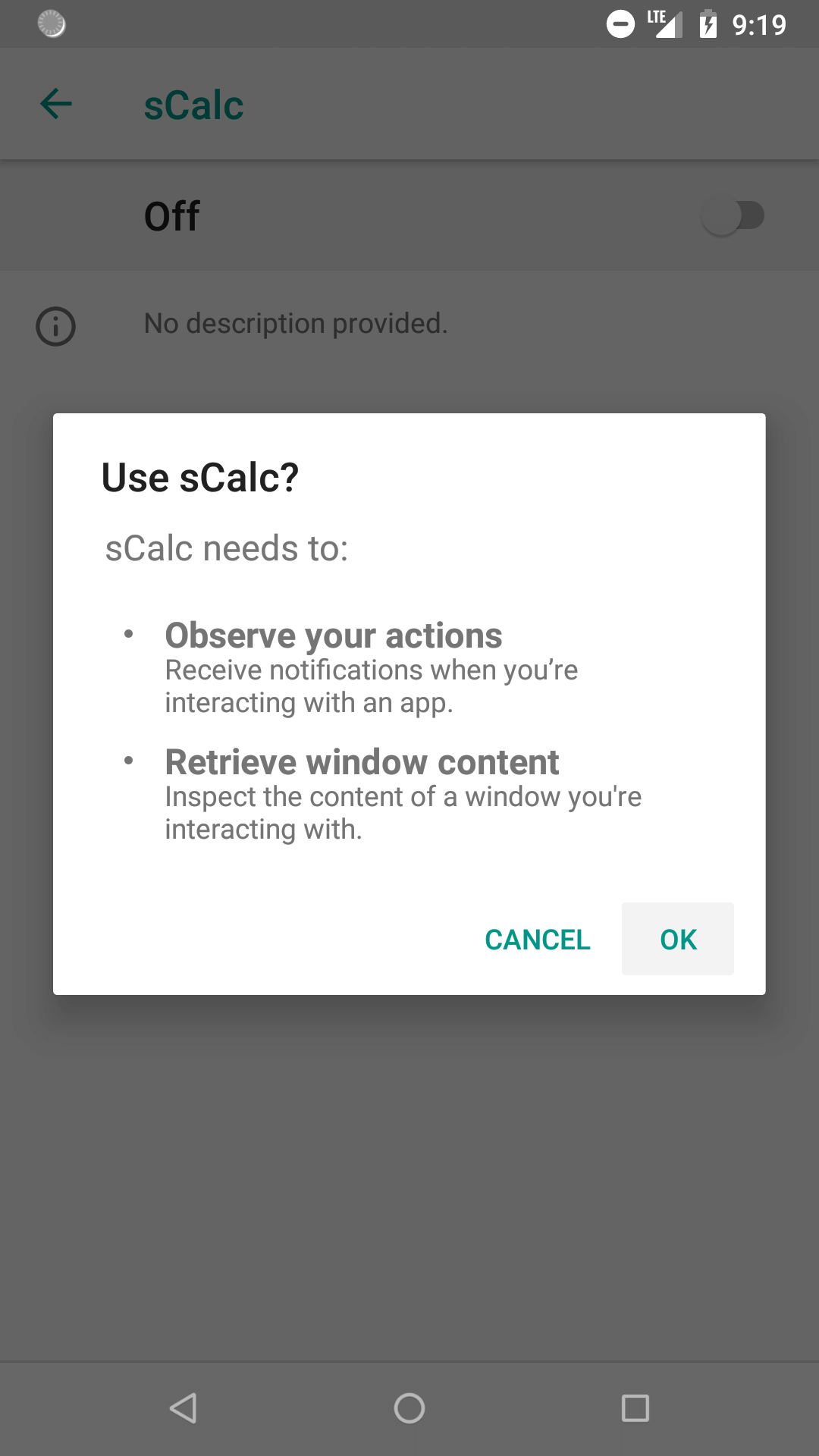Open recent apps overview
819x1456 pixels.
[635, 1408]
